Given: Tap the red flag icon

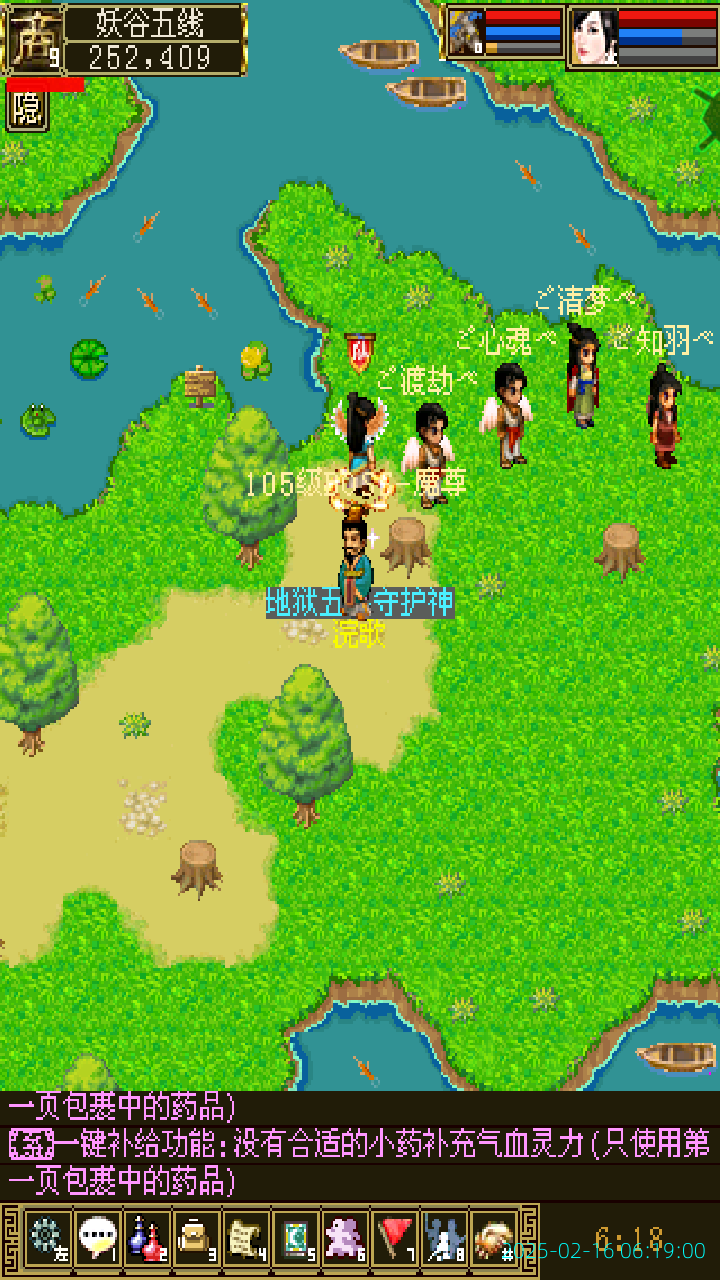Looking at the screenshot, I should (395, 1239).
